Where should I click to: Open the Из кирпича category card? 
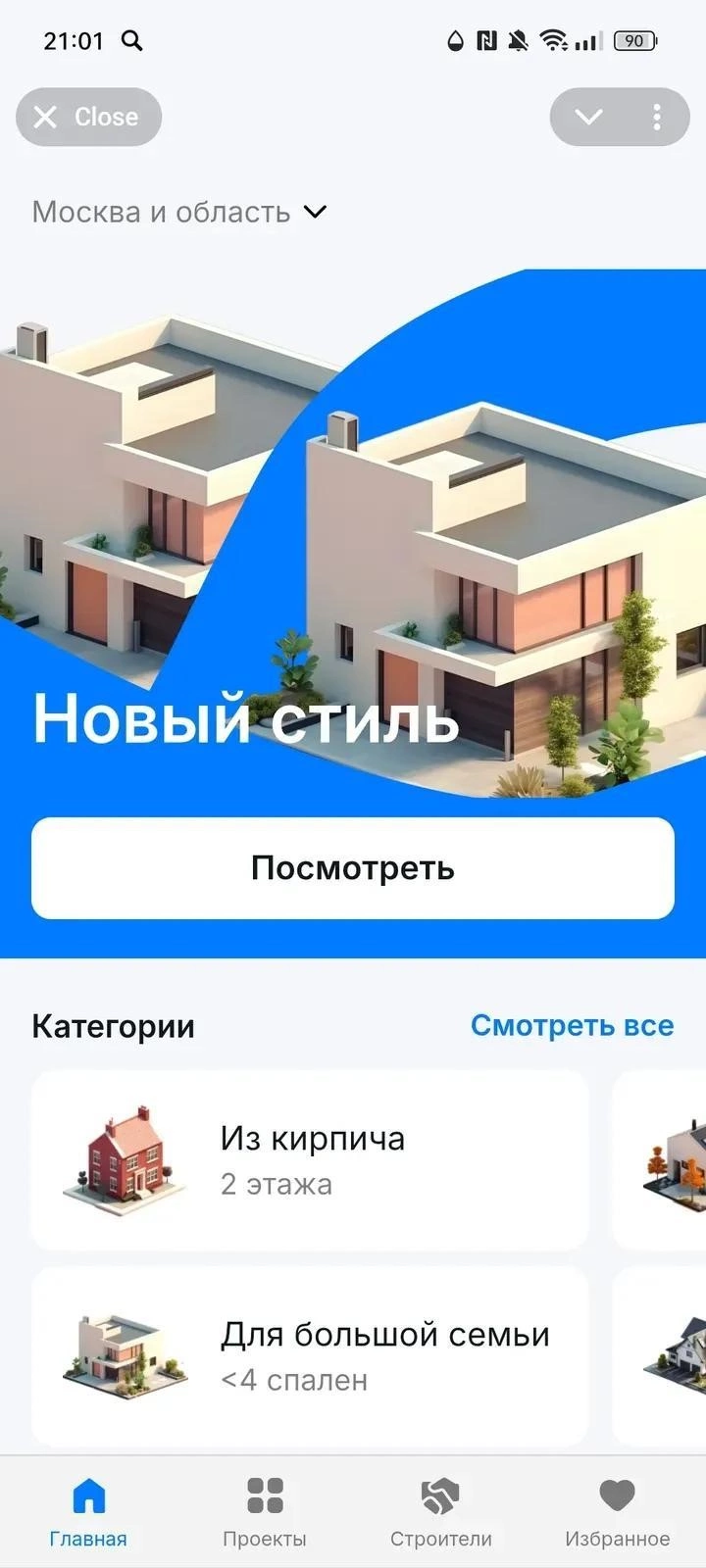[310, 1160]
